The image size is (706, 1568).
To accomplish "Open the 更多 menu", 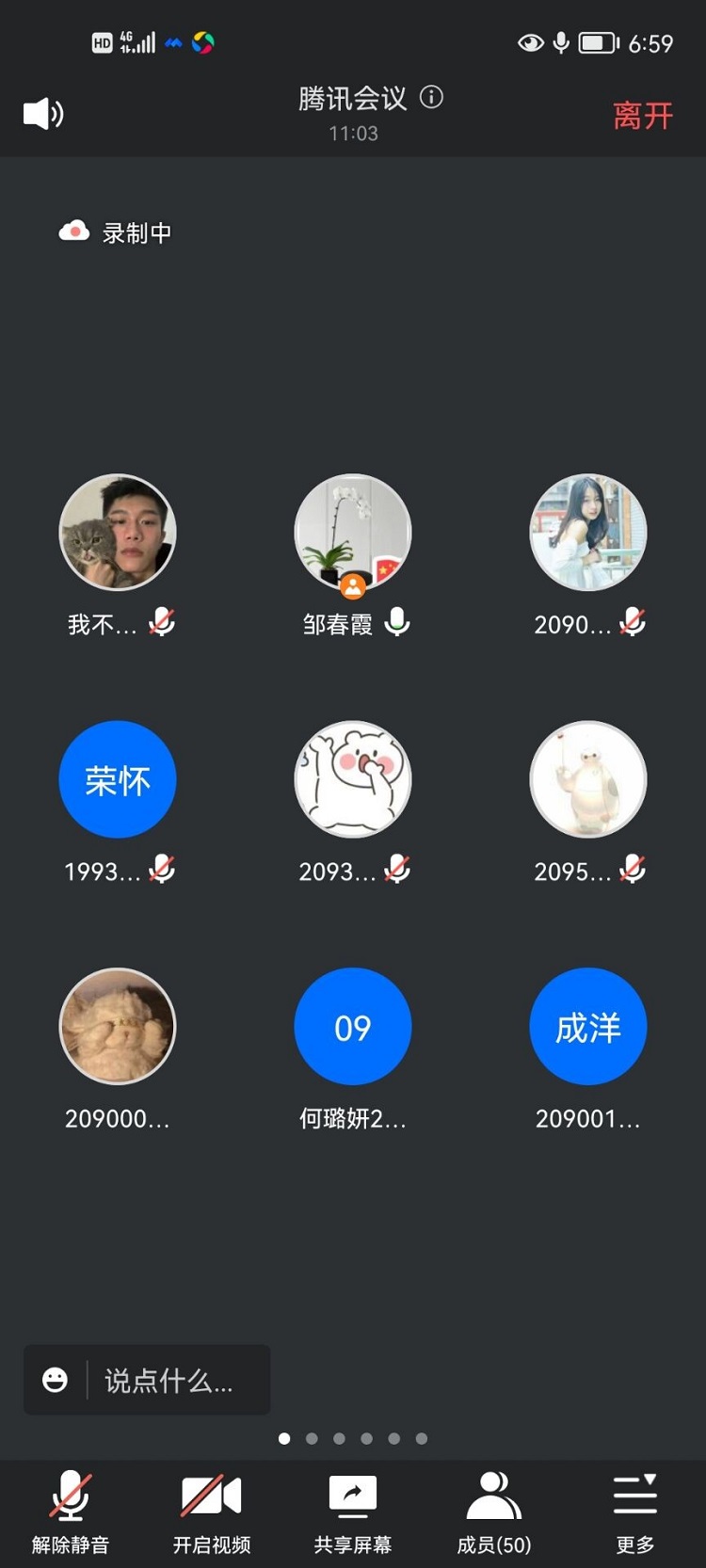I will [635, 1512].
